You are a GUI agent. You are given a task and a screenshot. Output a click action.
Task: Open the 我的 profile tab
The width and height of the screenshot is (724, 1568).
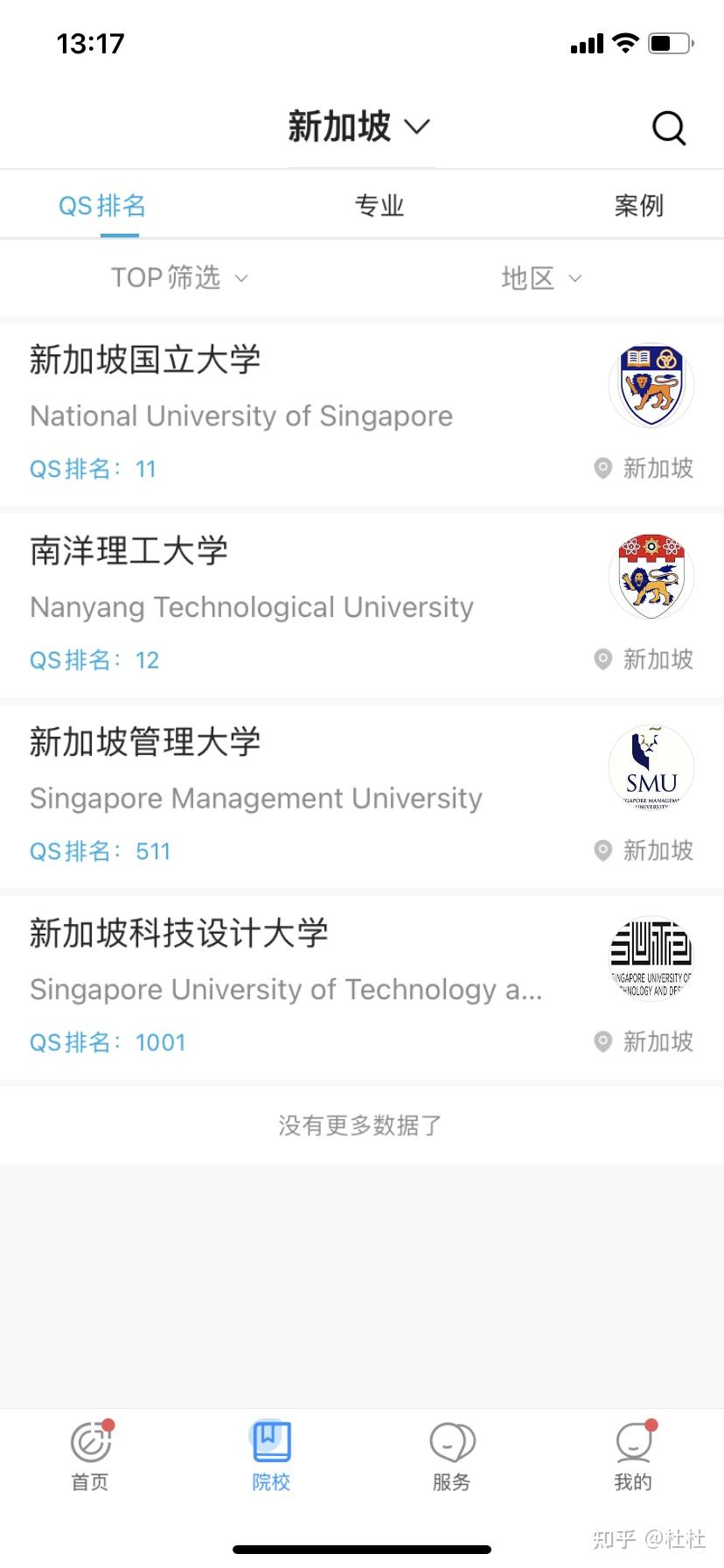(x=633, y=1456)
